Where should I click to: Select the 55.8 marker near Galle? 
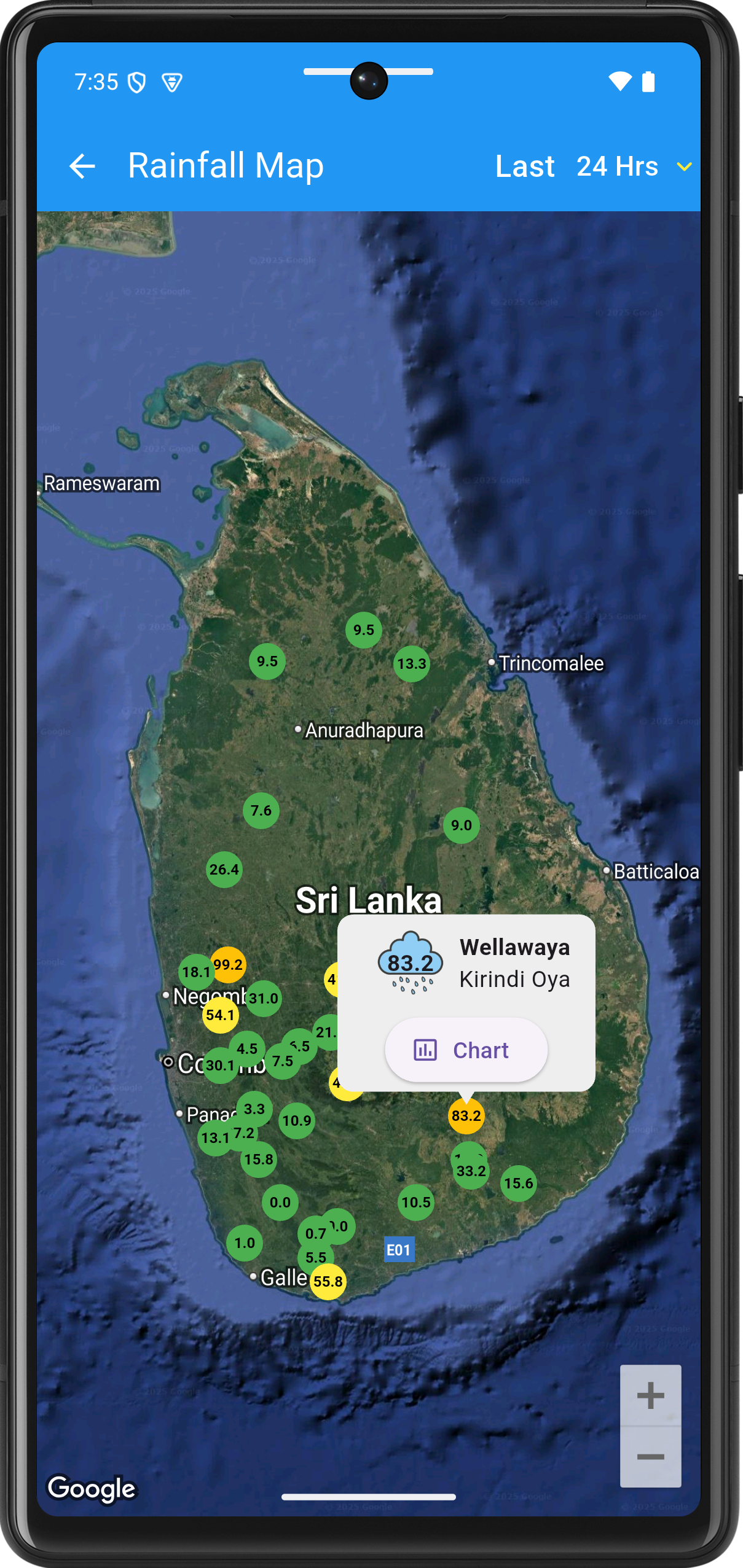tap(328, 1282)
